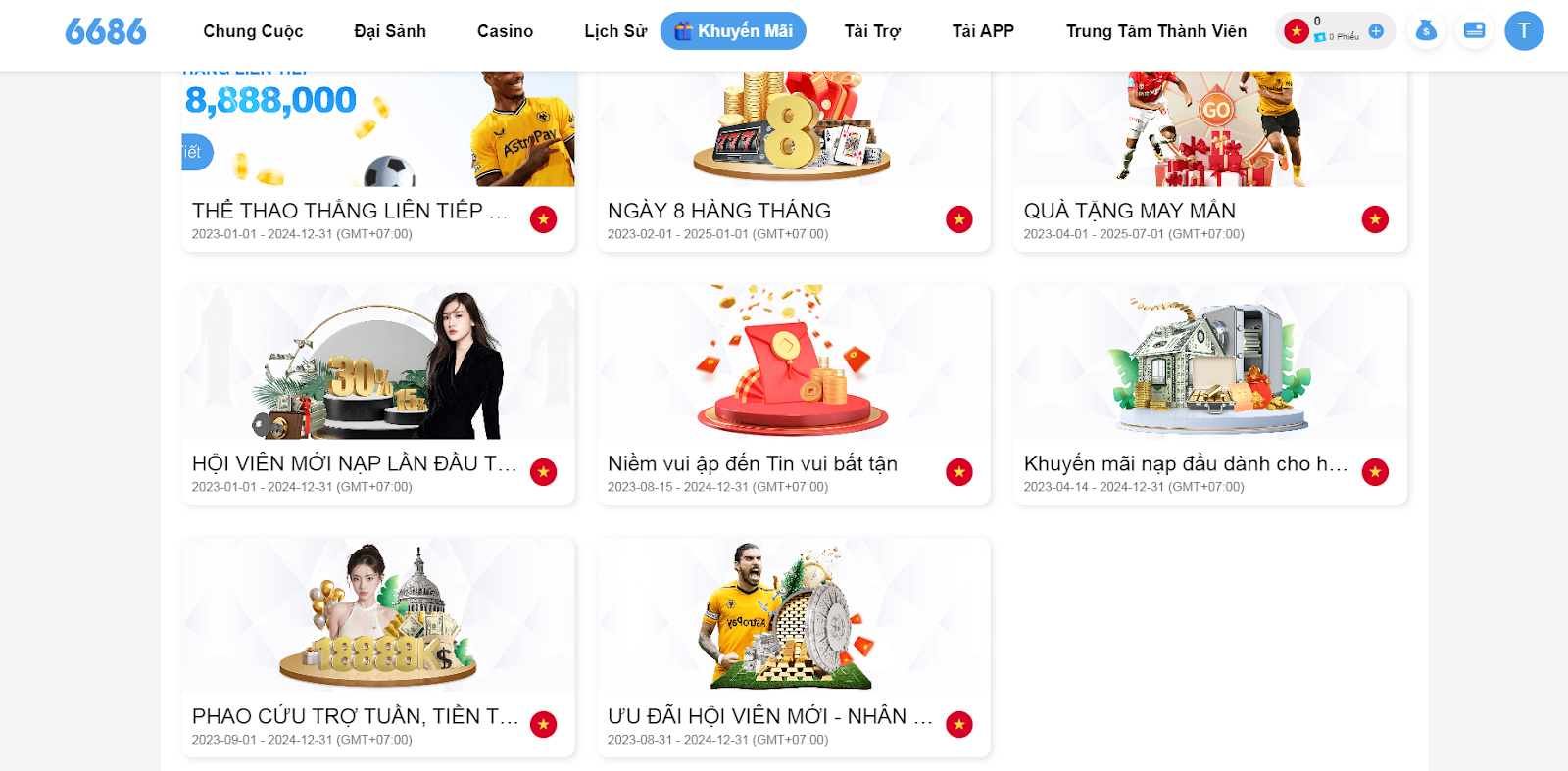Open the Tải APP download page

983,31
